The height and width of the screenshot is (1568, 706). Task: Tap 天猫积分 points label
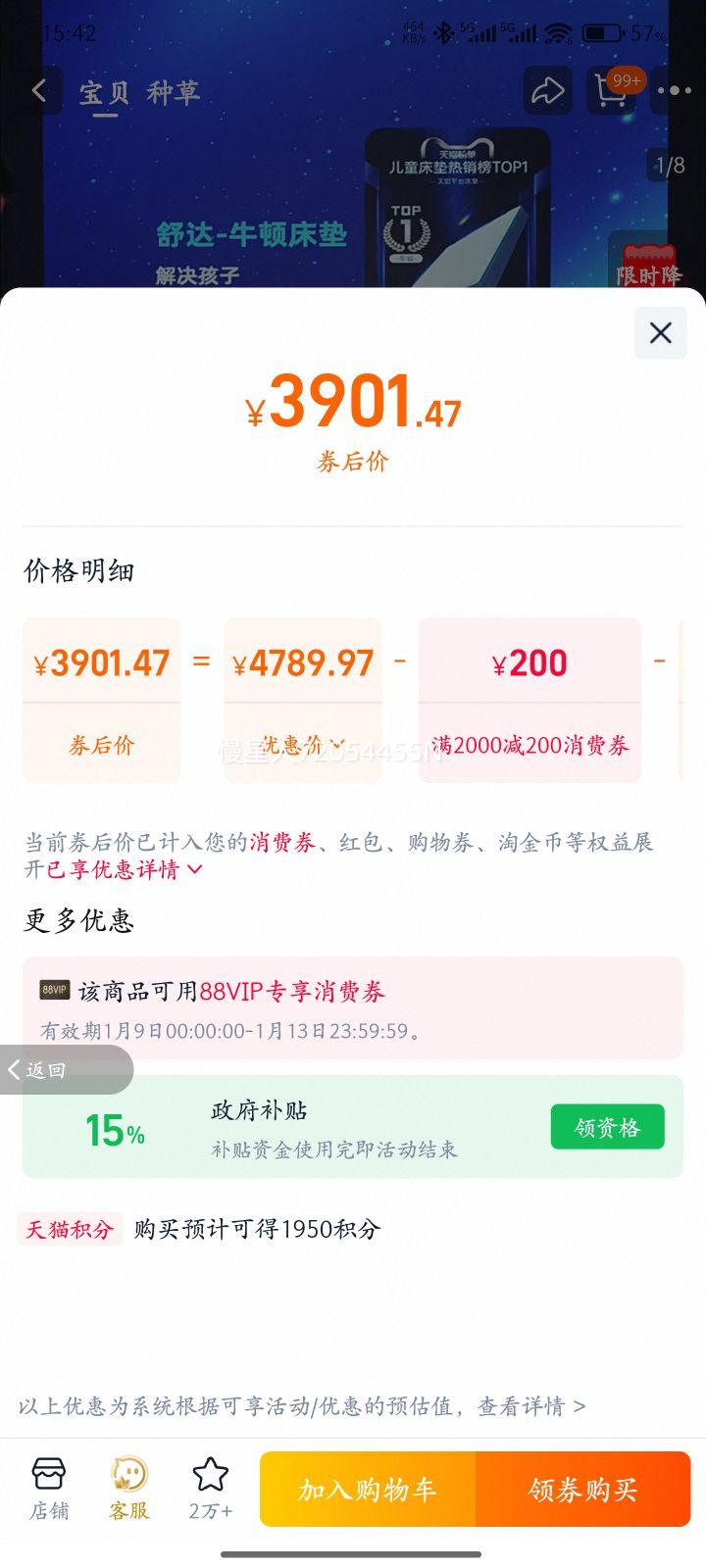(70, 1228)
